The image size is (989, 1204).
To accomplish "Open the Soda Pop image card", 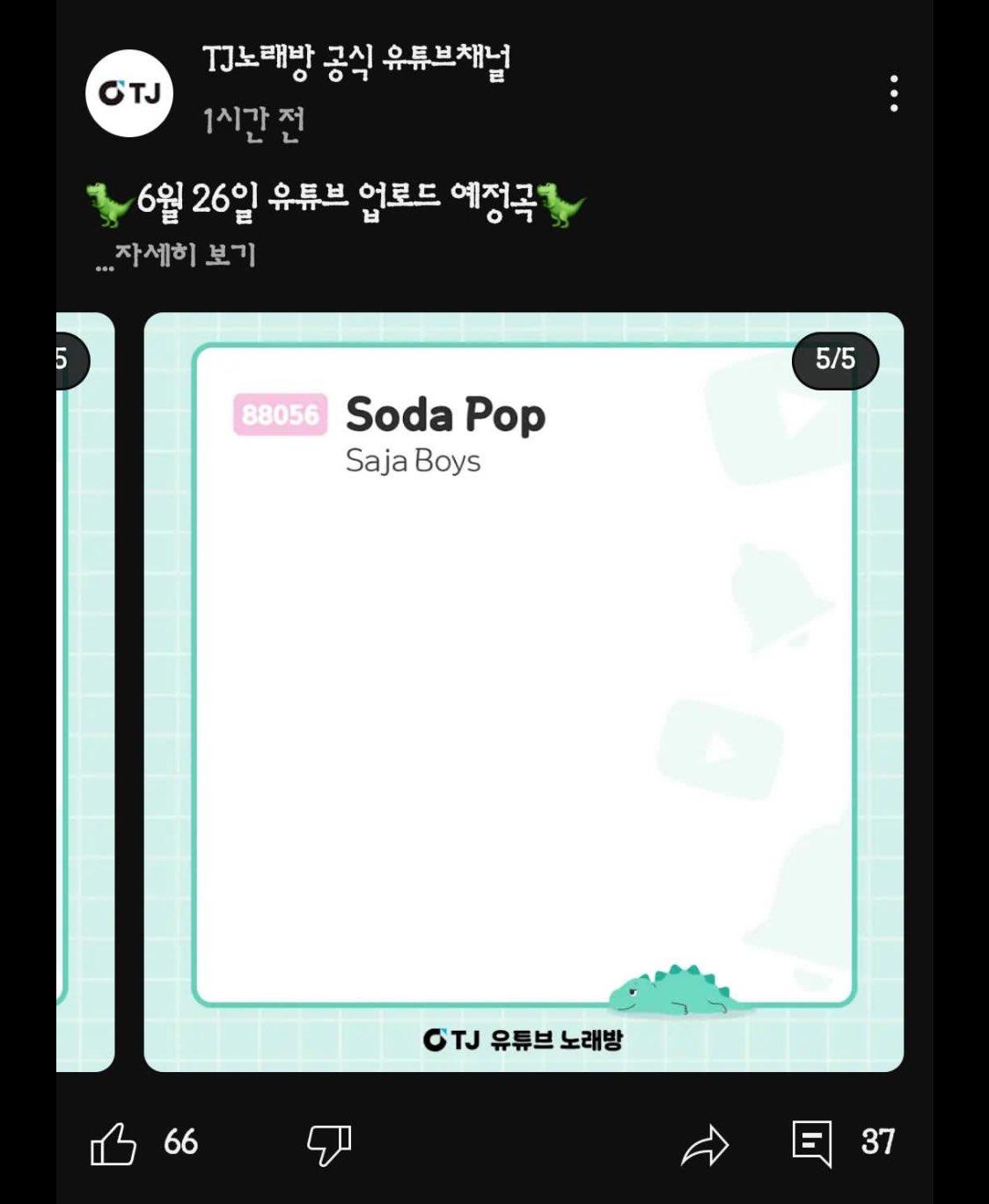I will [524, 691].
